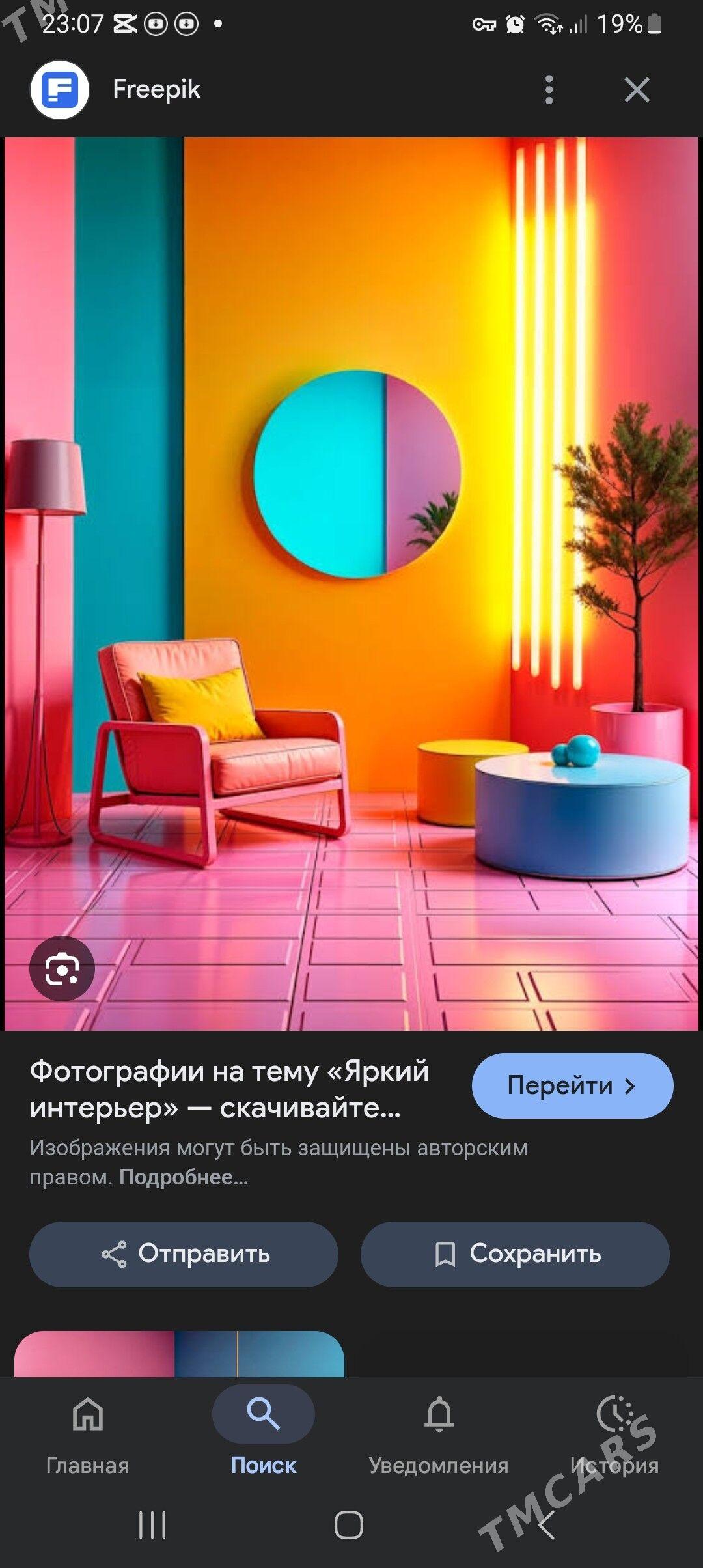This screenshot has height=1568, width=703.
Task: Tap the Перейти button to visit the page
Action: (x=572, y=1085)
